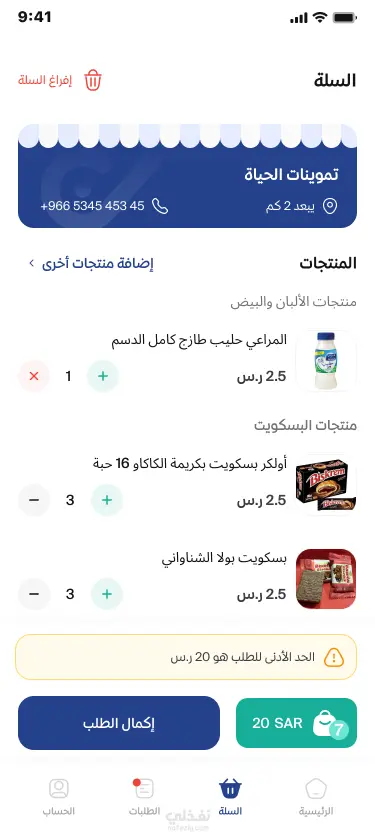View the Biskrem biscuit product picture
Viewport: 375px width, 832px height.
(326, 485)
